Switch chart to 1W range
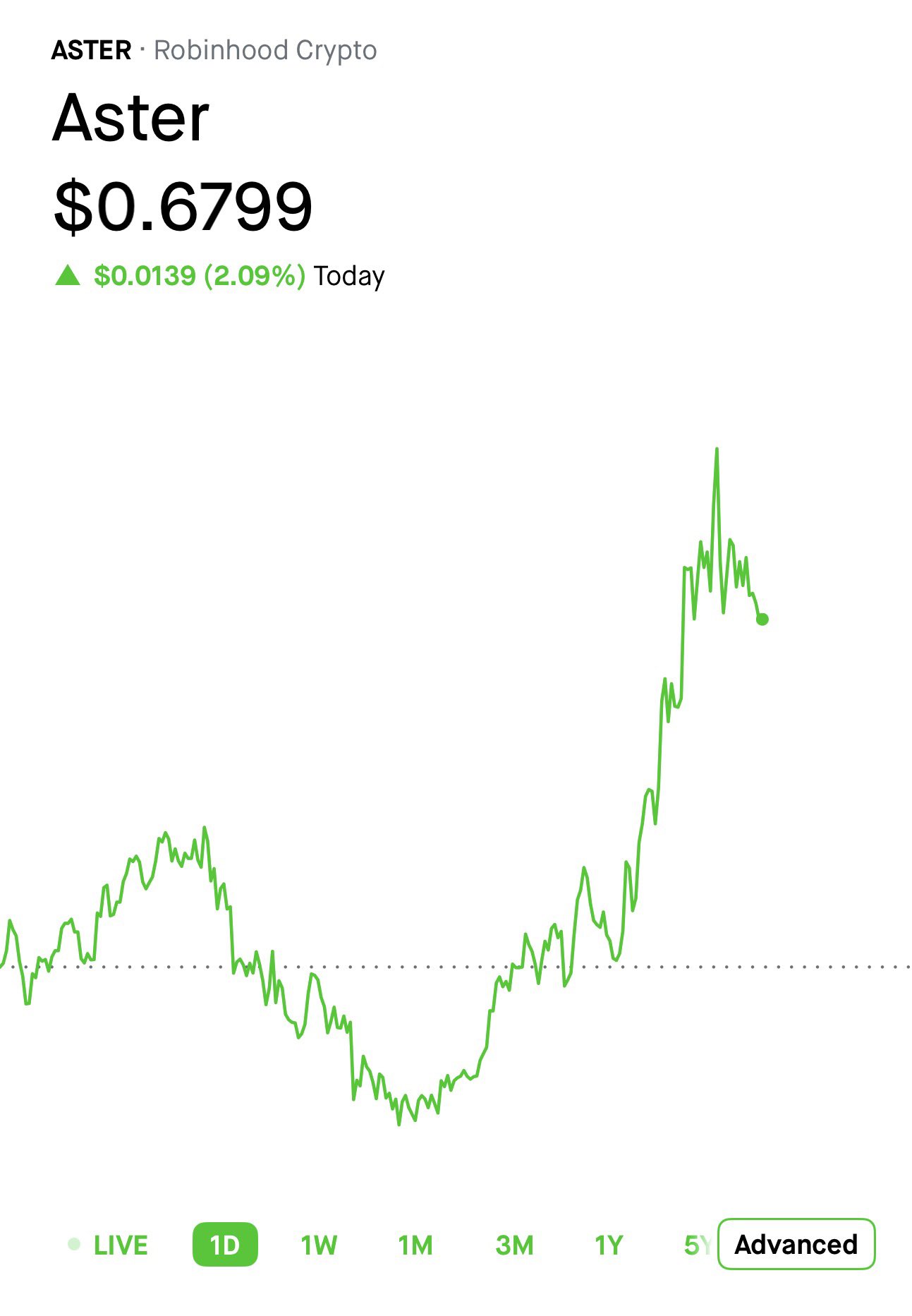 click(319, 1245)
